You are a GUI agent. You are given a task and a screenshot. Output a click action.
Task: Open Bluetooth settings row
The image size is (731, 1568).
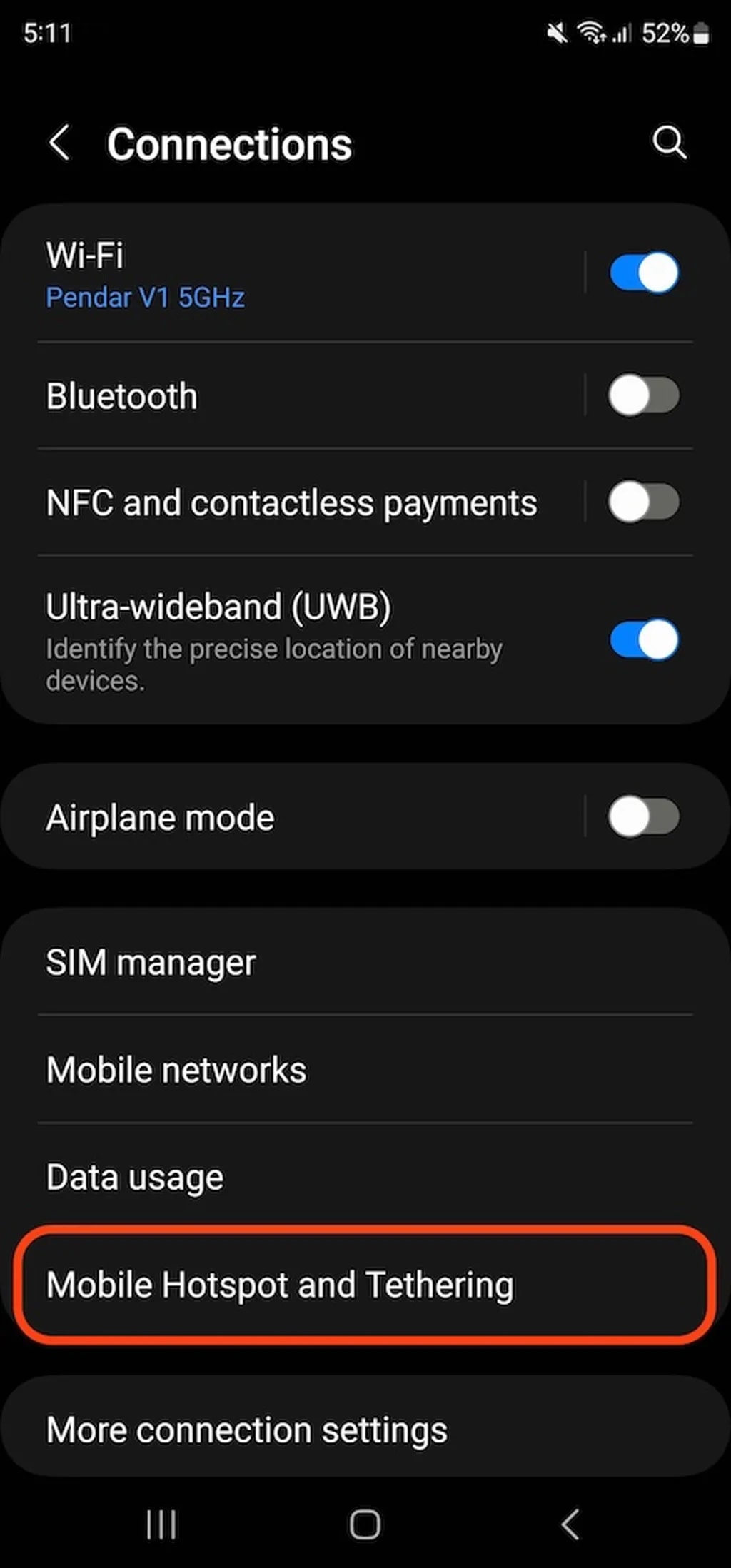coord(286,396)
